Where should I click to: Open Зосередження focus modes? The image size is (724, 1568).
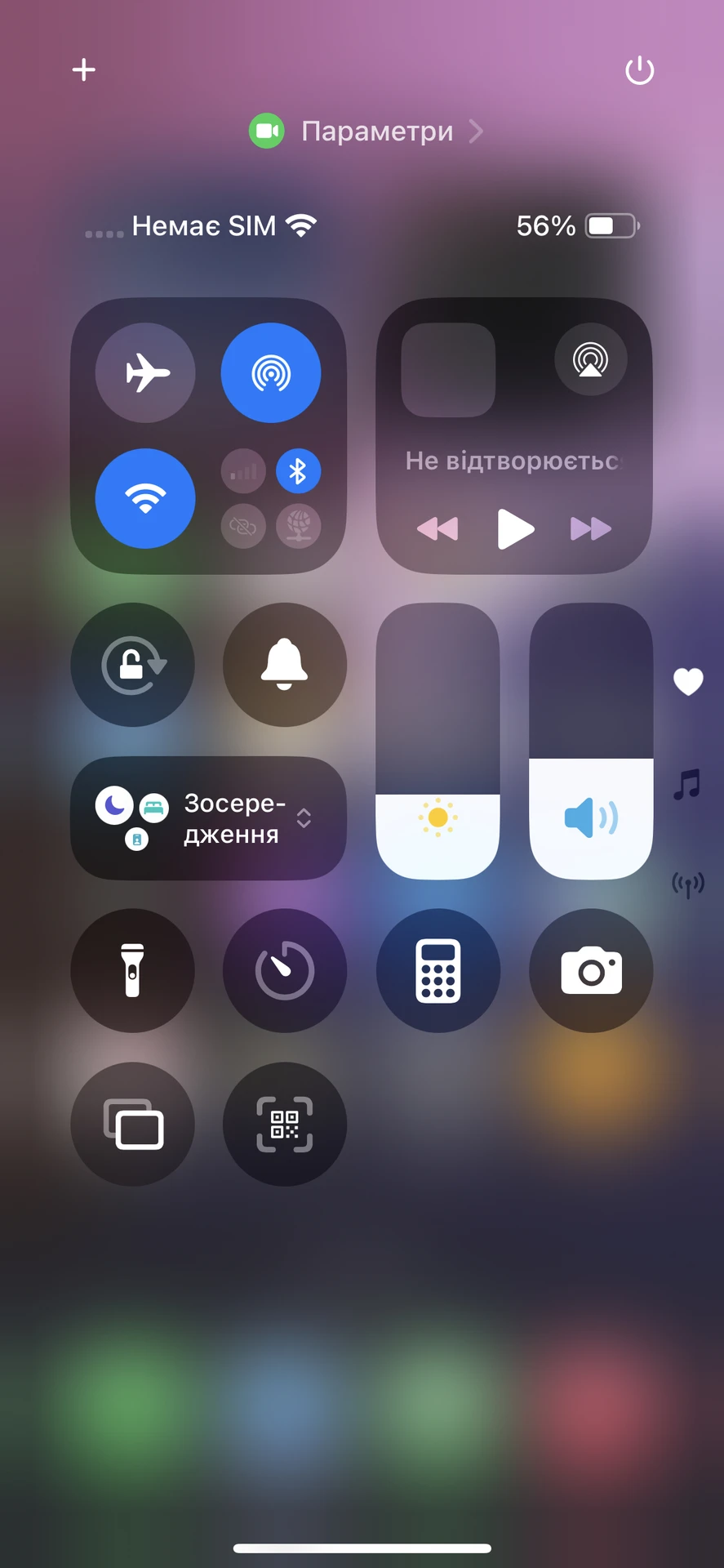point(209,818)
